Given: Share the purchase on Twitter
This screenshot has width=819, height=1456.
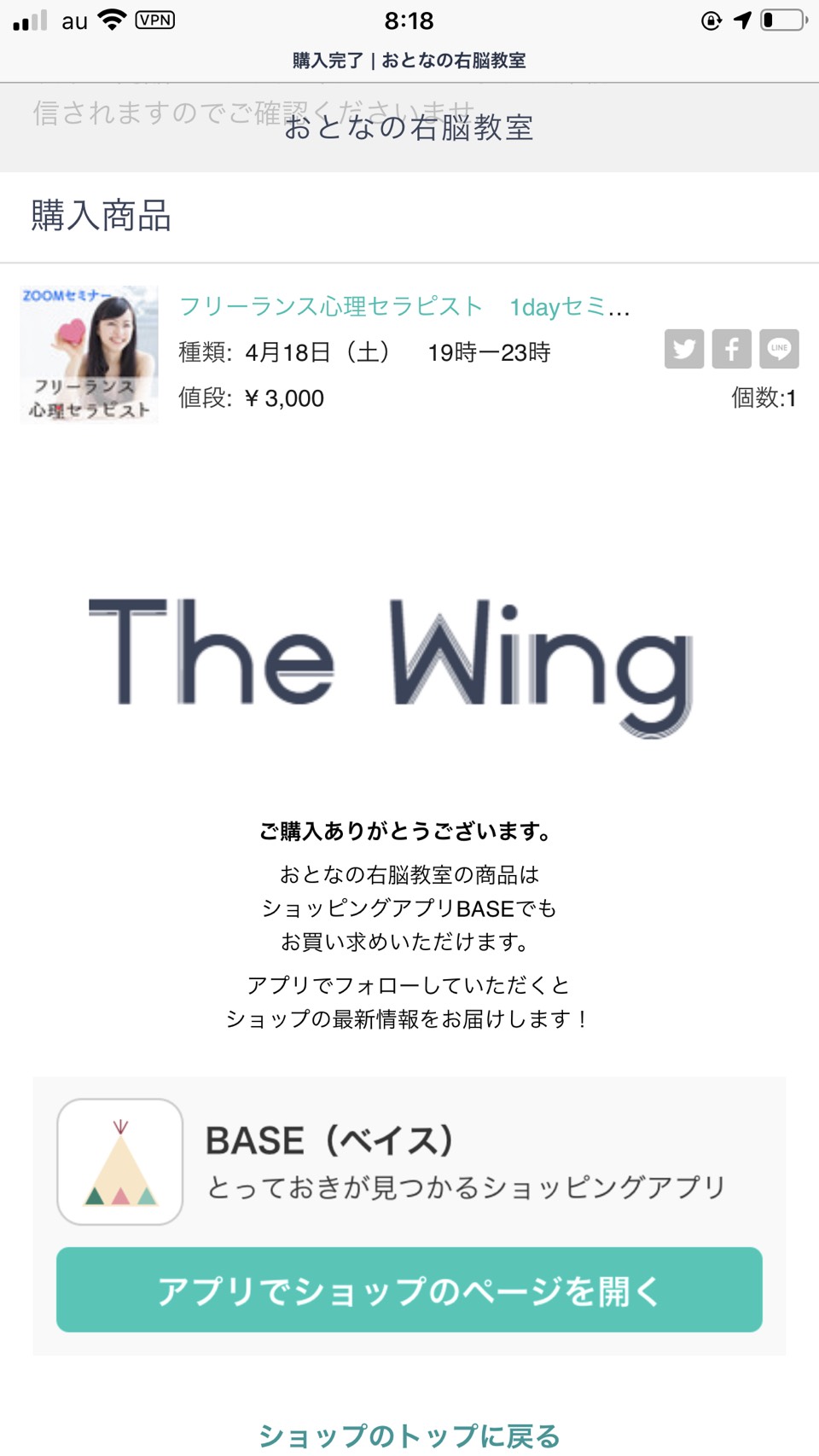Looking at the screenshot, I should [684, 349].
